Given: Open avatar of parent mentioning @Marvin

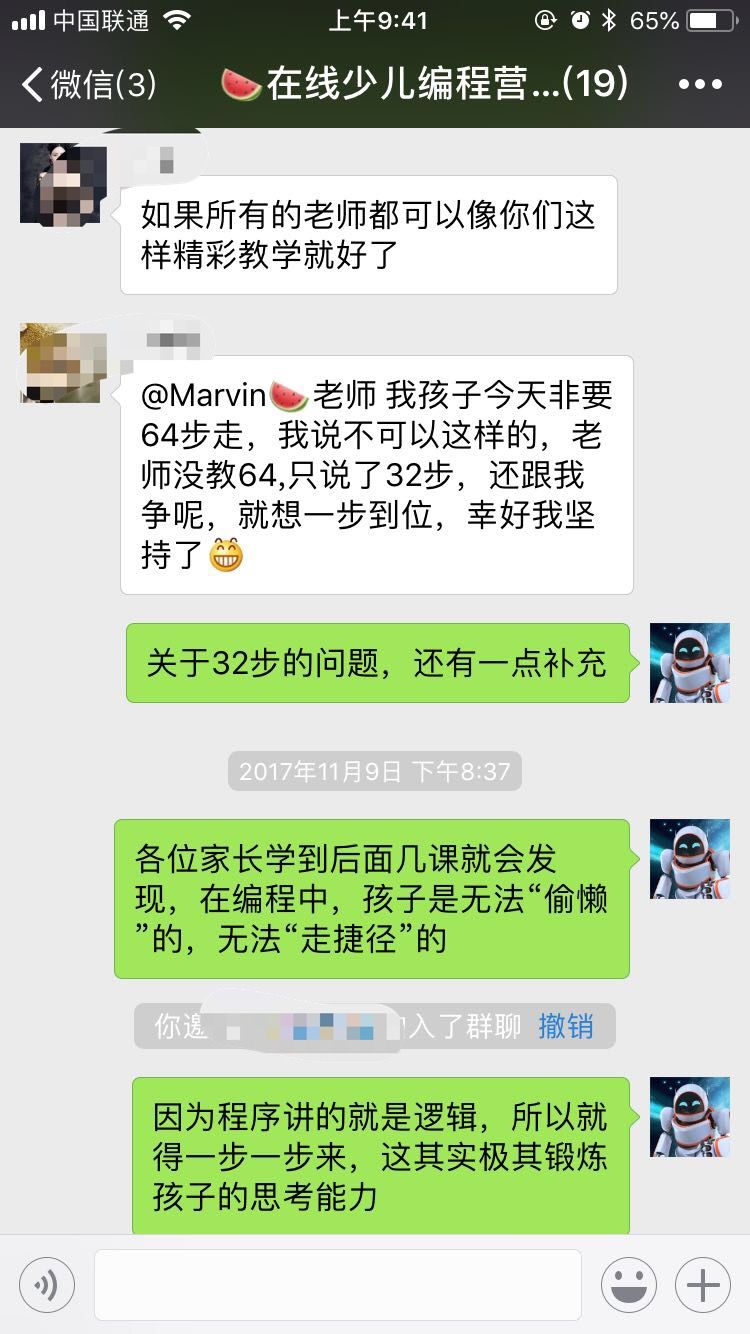Looking at the screenshot, I should [62, 363].
